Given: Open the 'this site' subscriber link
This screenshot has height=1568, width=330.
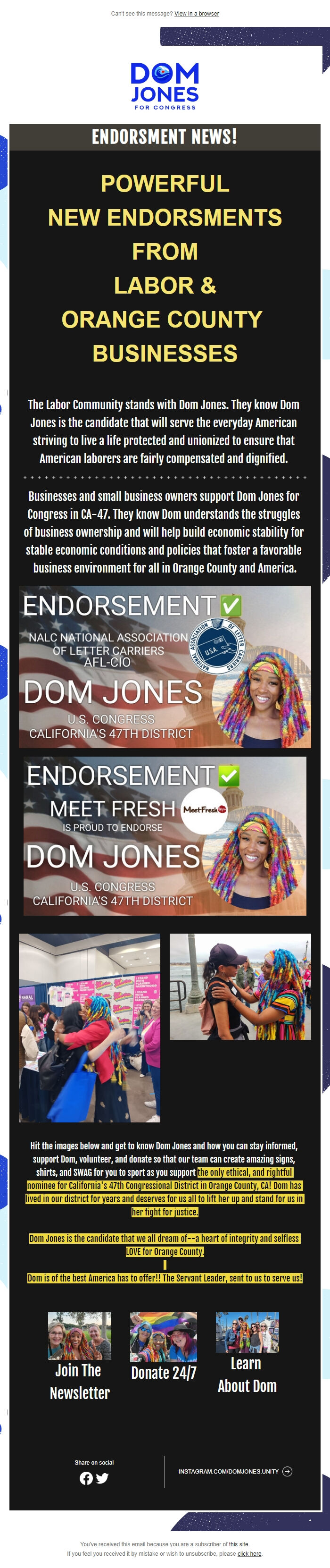Looking at the screenshot, I should click(x=238, y=1543).
